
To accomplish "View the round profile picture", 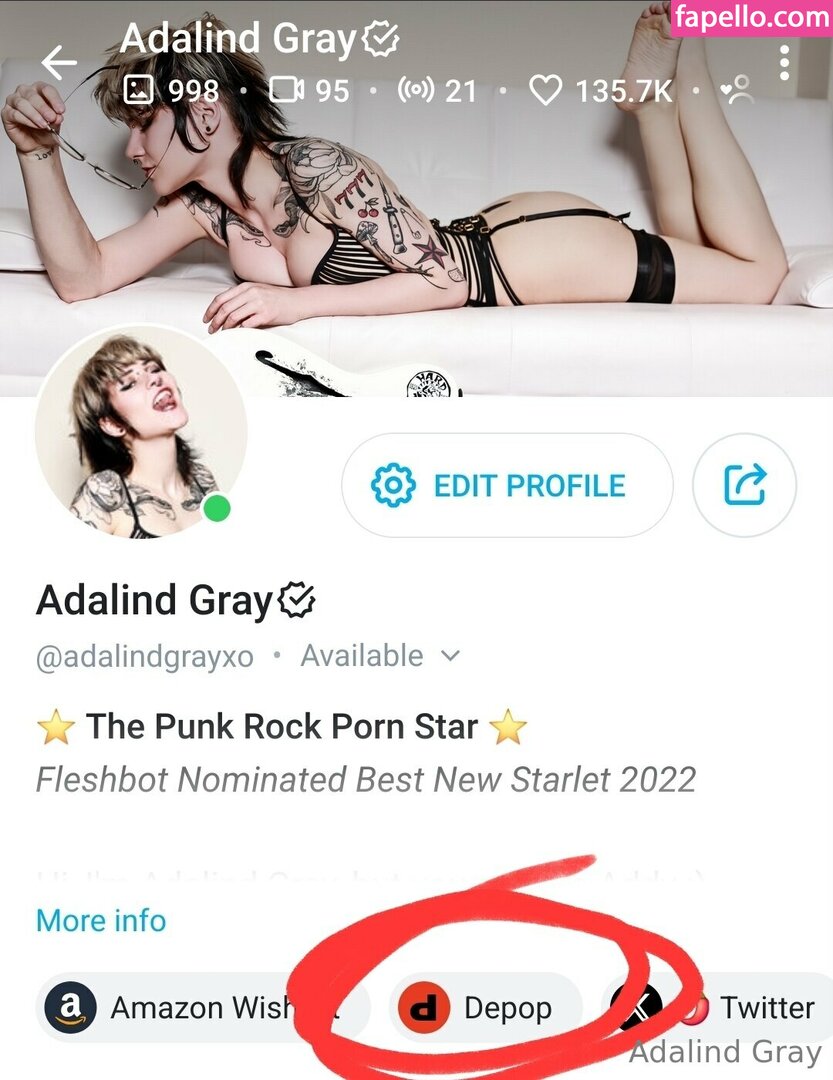I will click(140, 432).
